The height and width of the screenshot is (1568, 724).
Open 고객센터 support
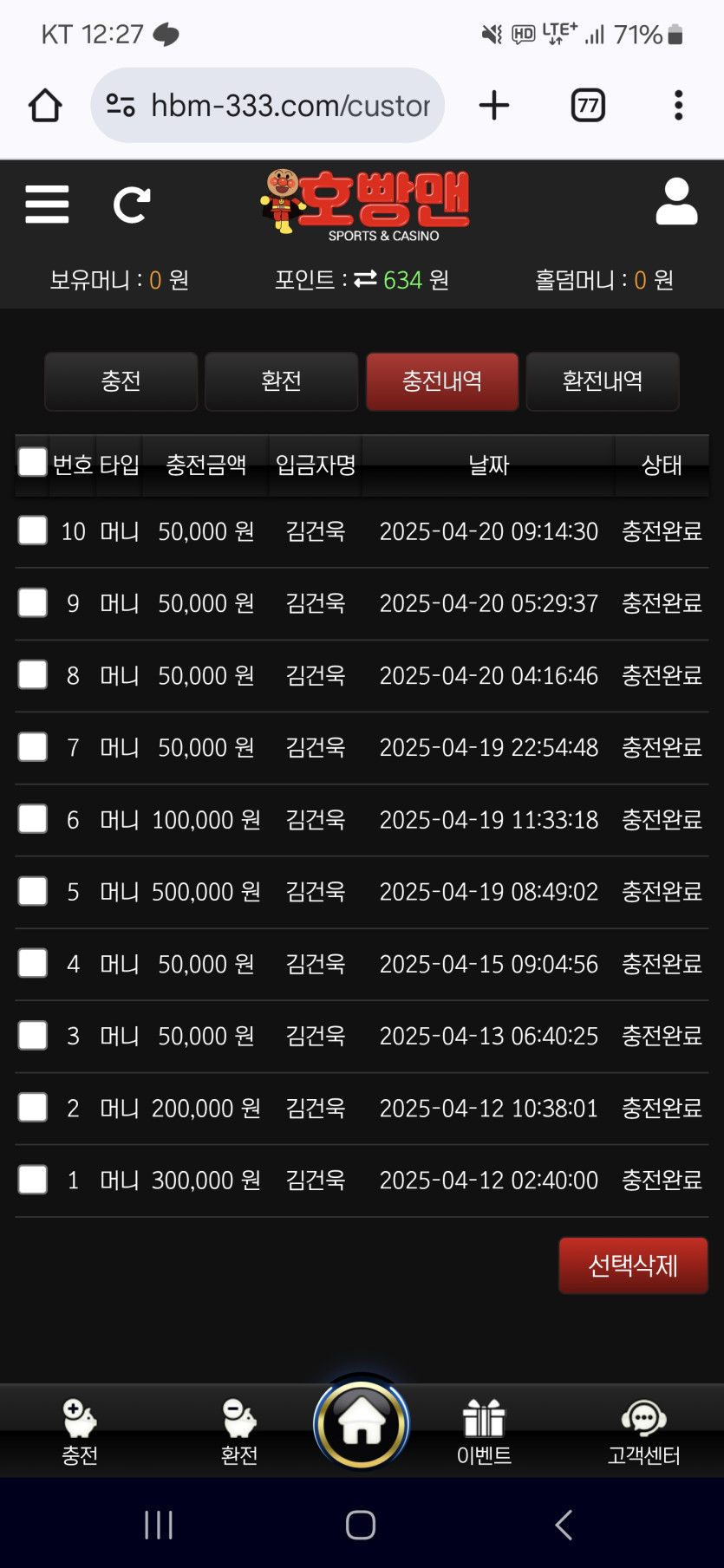click(x=643, y=1433)
